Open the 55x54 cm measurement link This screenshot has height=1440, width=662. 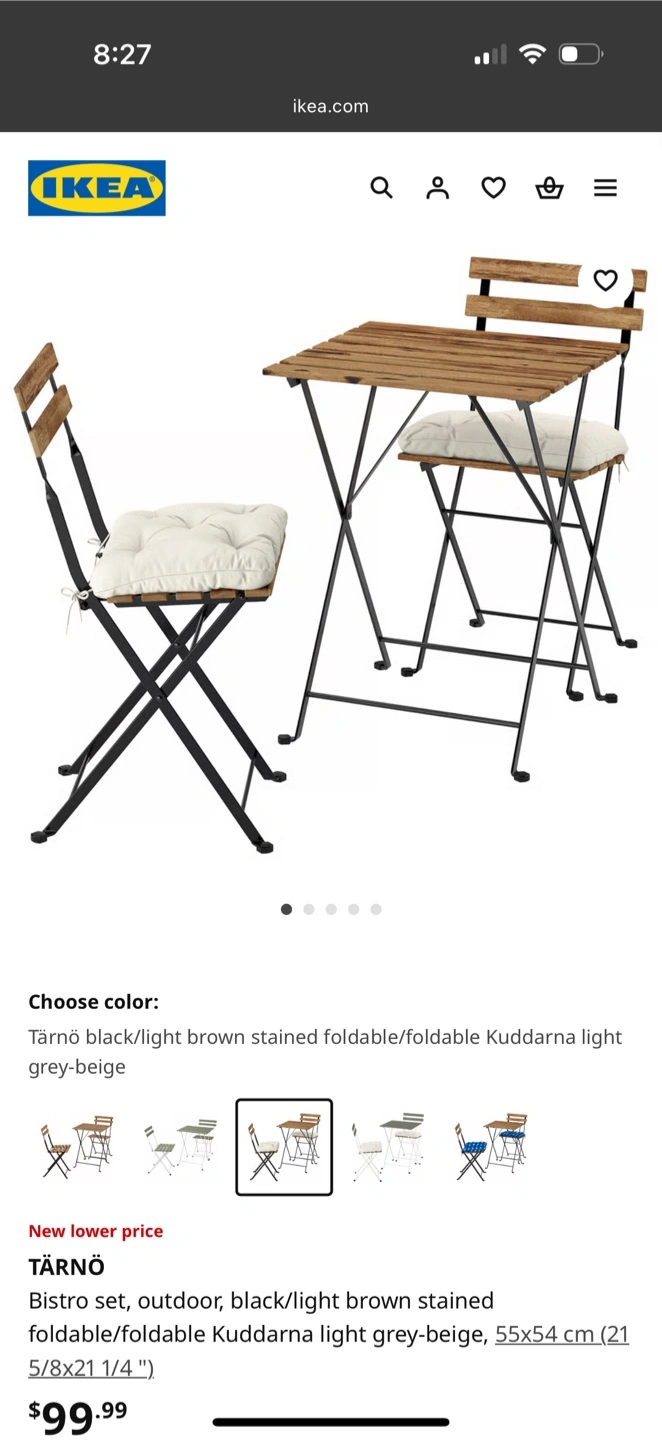560,1335
